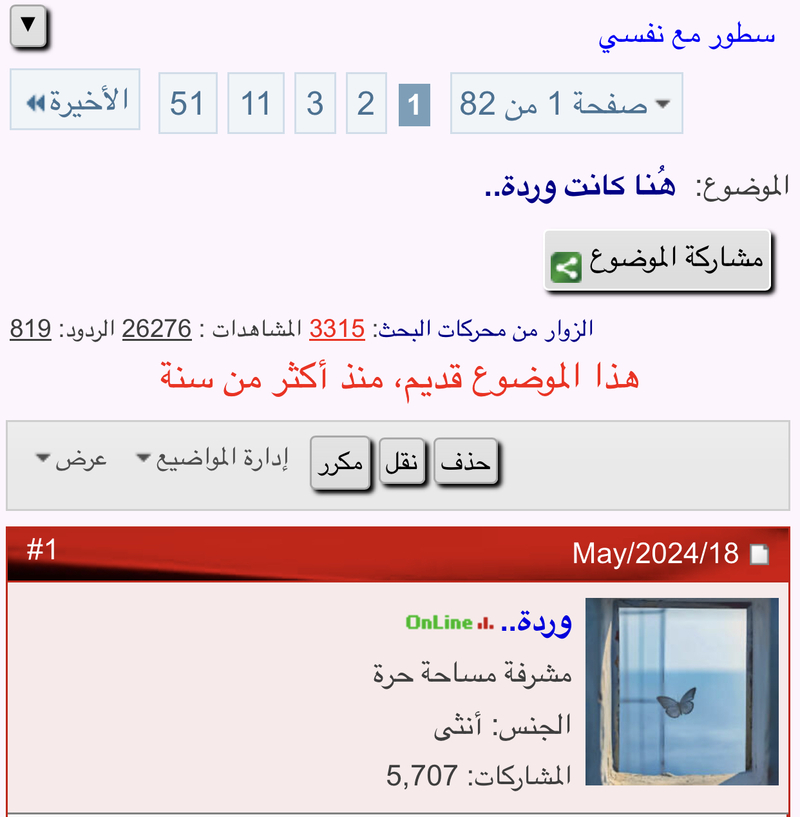Open the 819 replies link
Image resolution: width=800 pixels, height=817 pixels.
point(31,328)
